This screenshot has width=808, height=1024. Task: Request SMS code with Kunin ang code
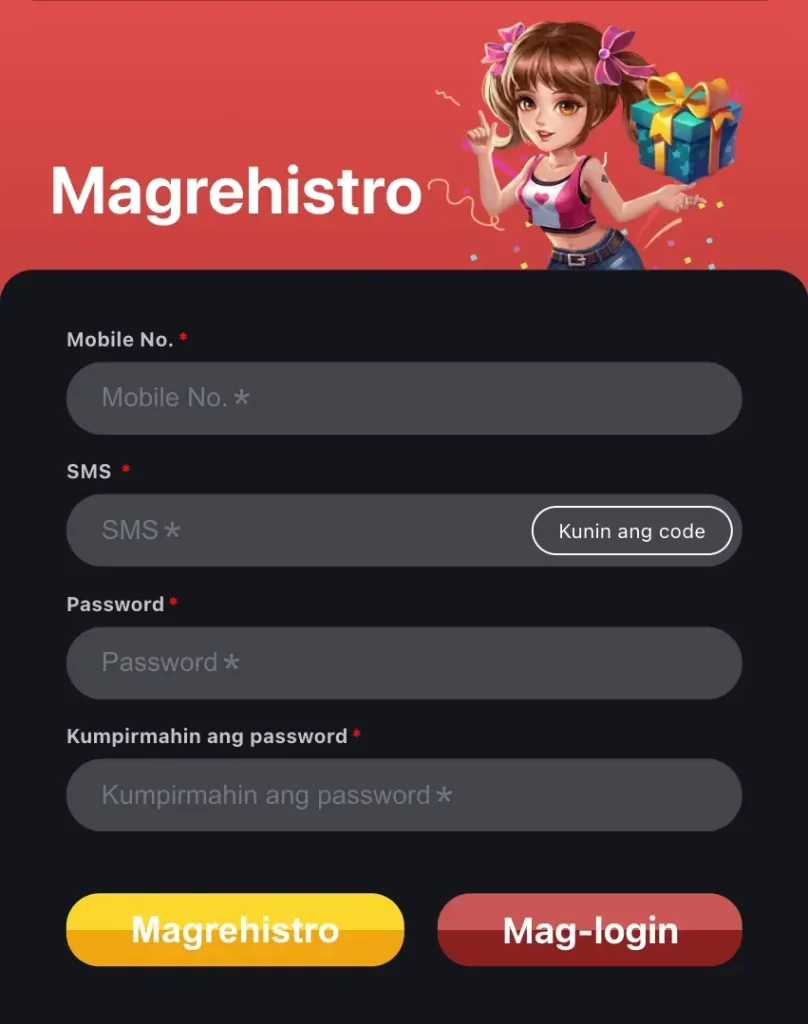point(631,531)
